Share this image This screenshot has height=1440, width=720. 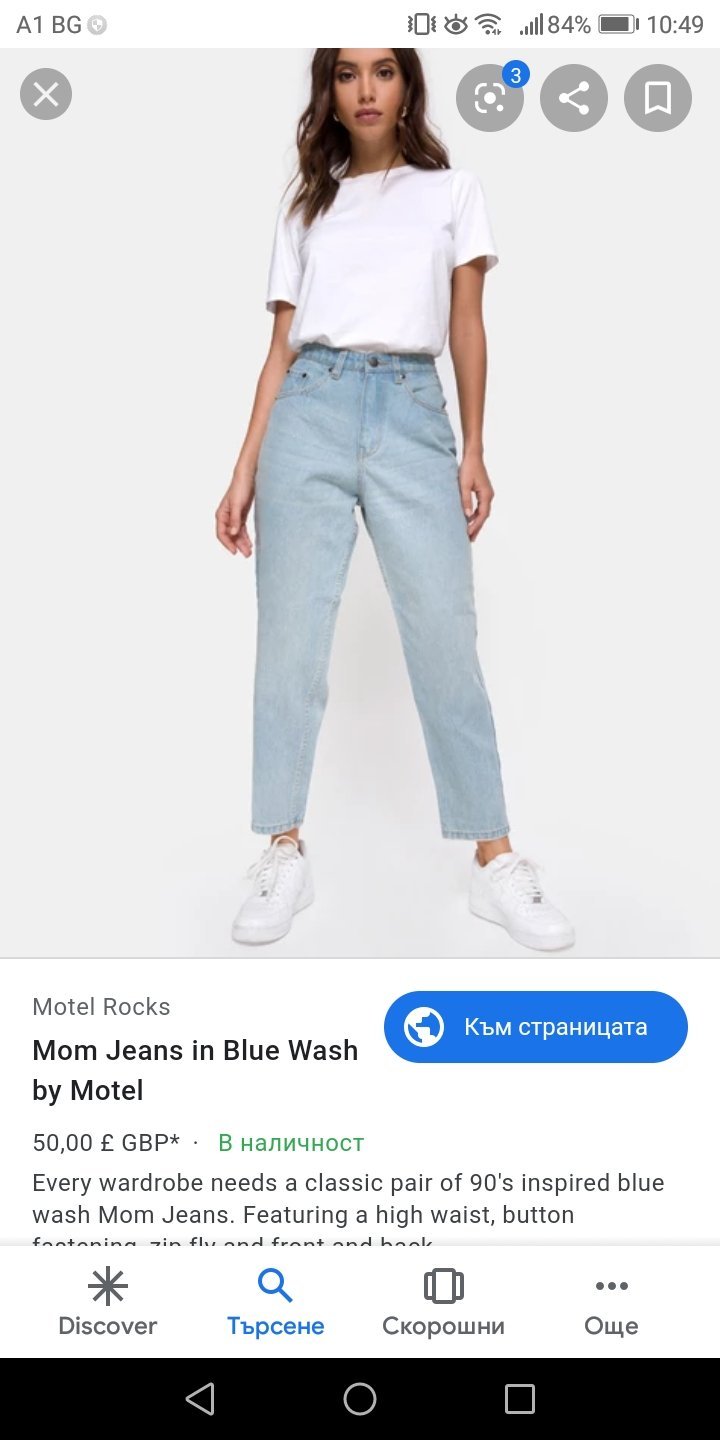coord(574,98)
